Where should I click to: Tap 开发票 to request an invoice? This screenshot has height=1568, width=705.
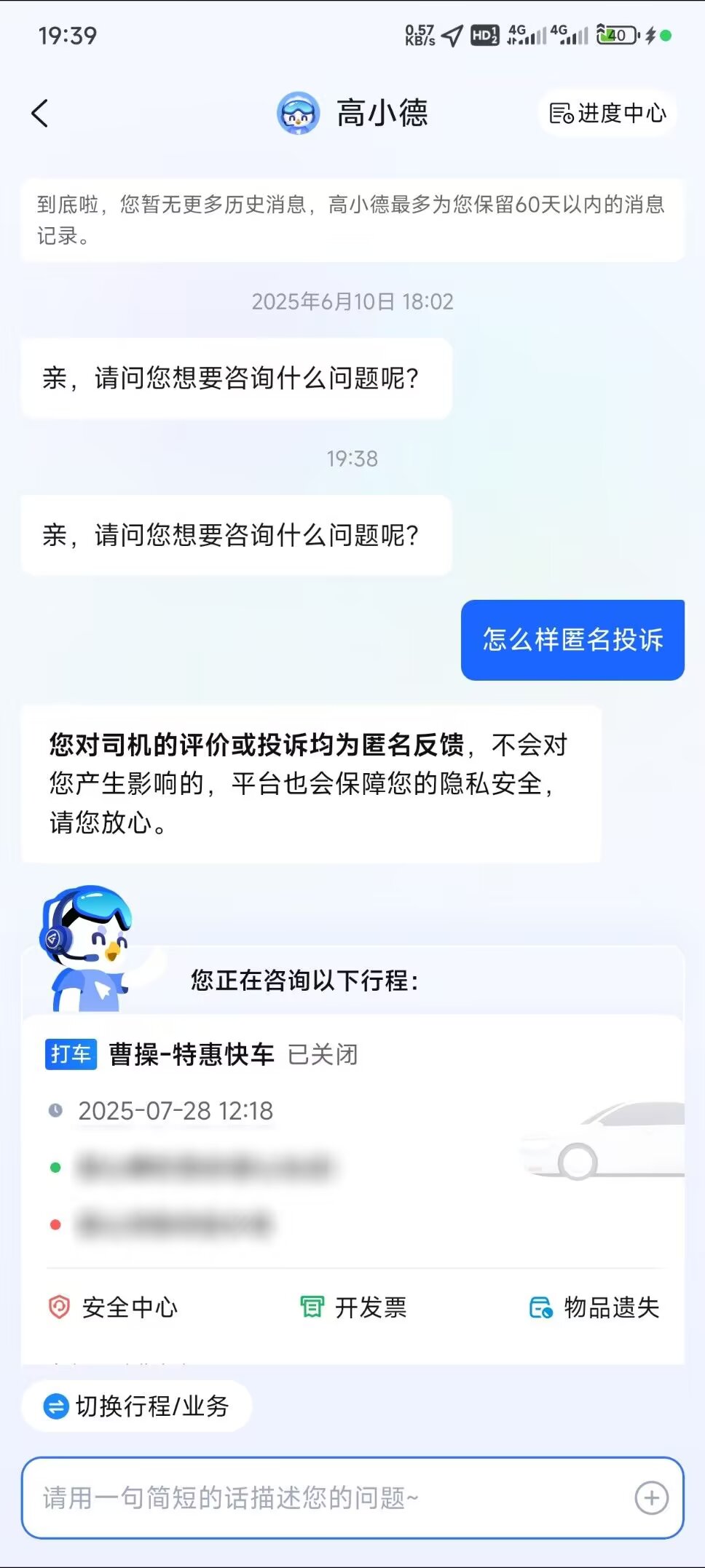[x=354, y=1307]
